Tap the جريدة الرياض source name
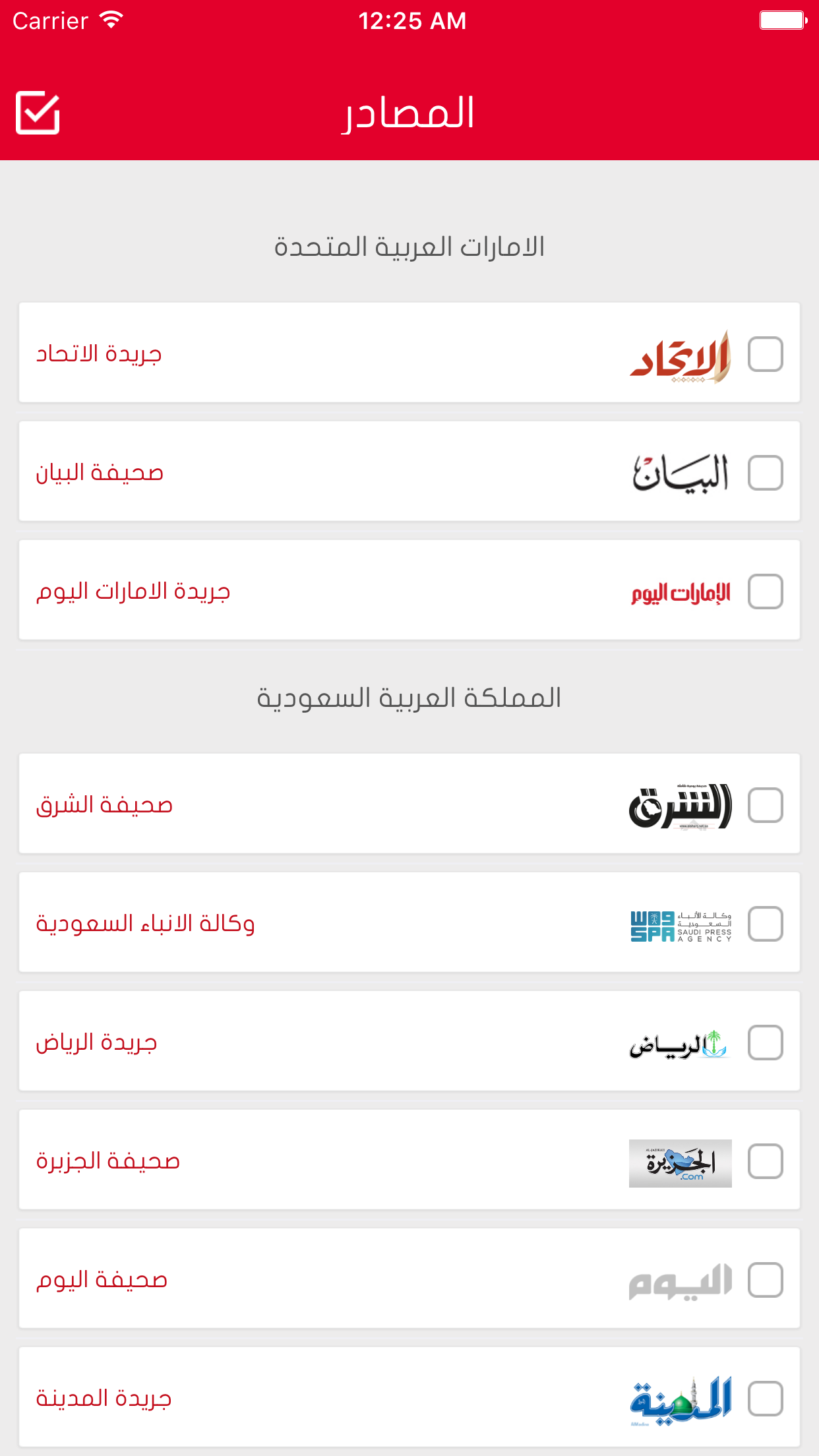This screenshot has height=1456, width=819. 96,1042
